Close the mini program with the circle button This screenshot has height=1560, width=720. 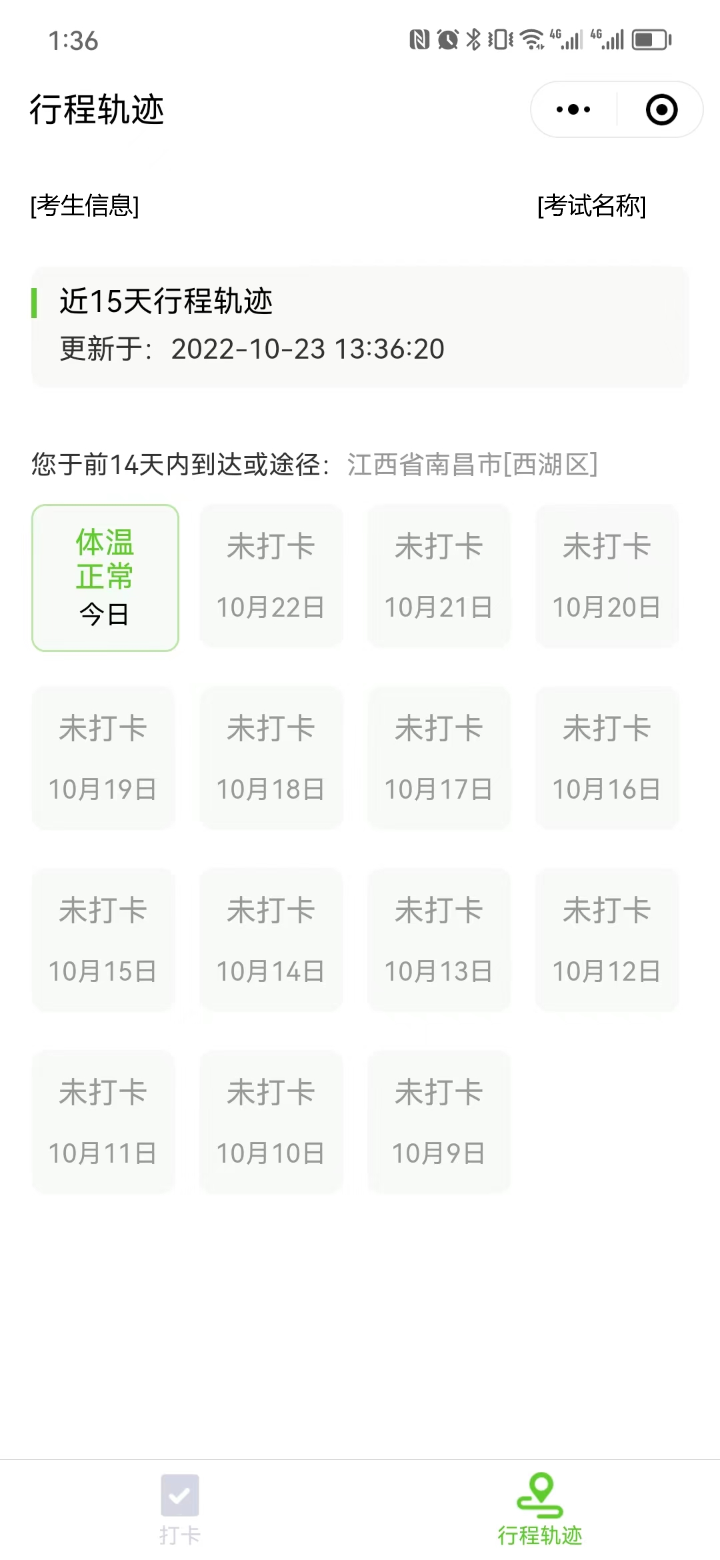661,109
